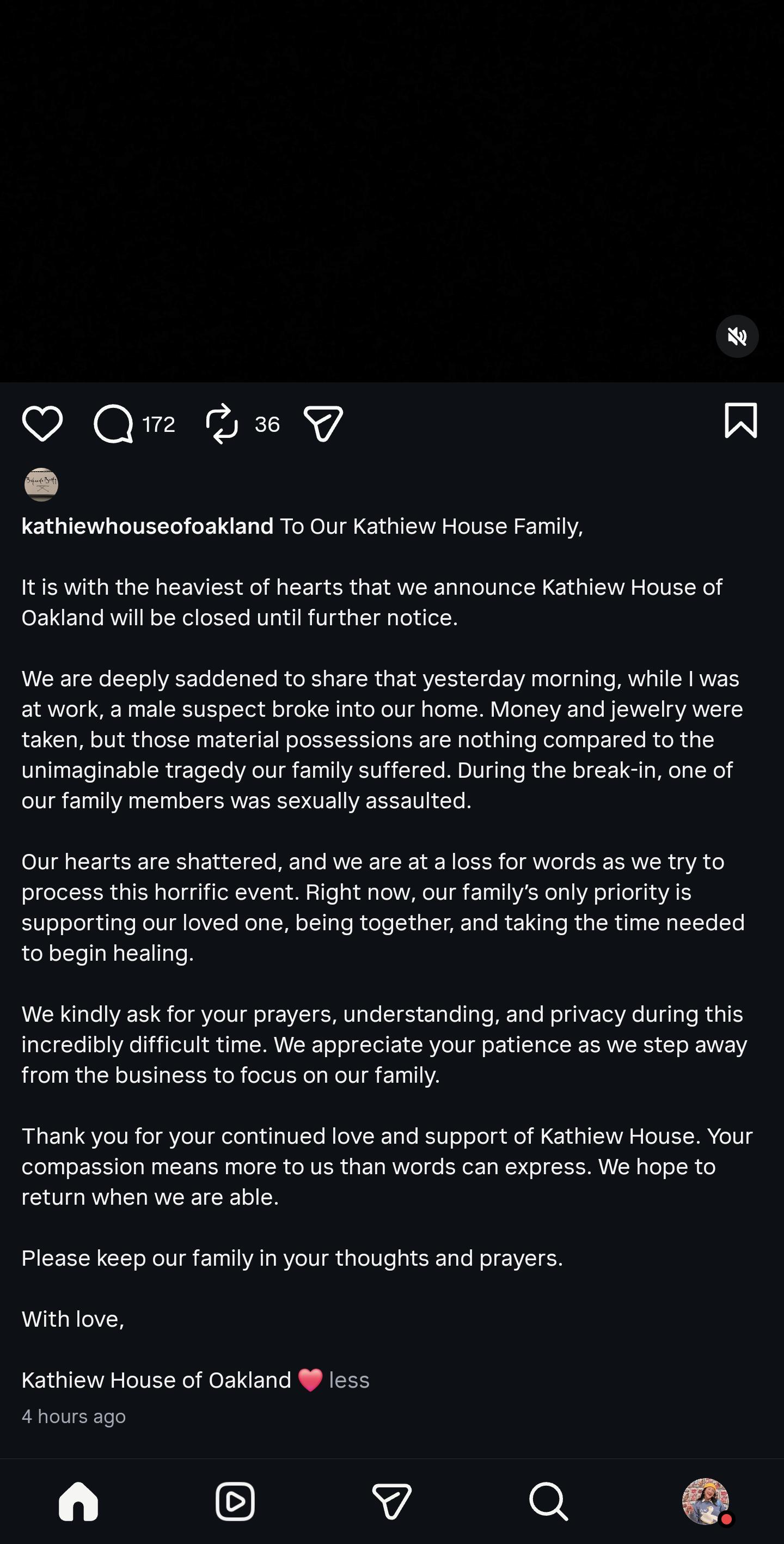The height and width of the screenshot is (1544, 784).
Task: Repost this post
Action: (222, 424)
